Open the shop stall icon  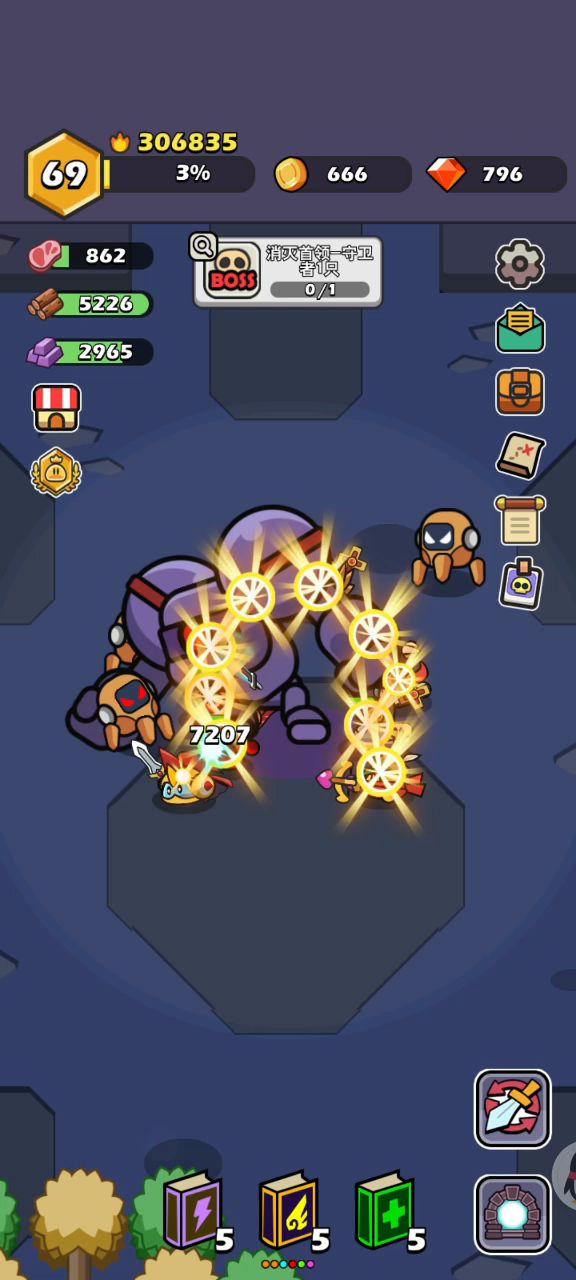pyautogui.click(x=56, y=408)
